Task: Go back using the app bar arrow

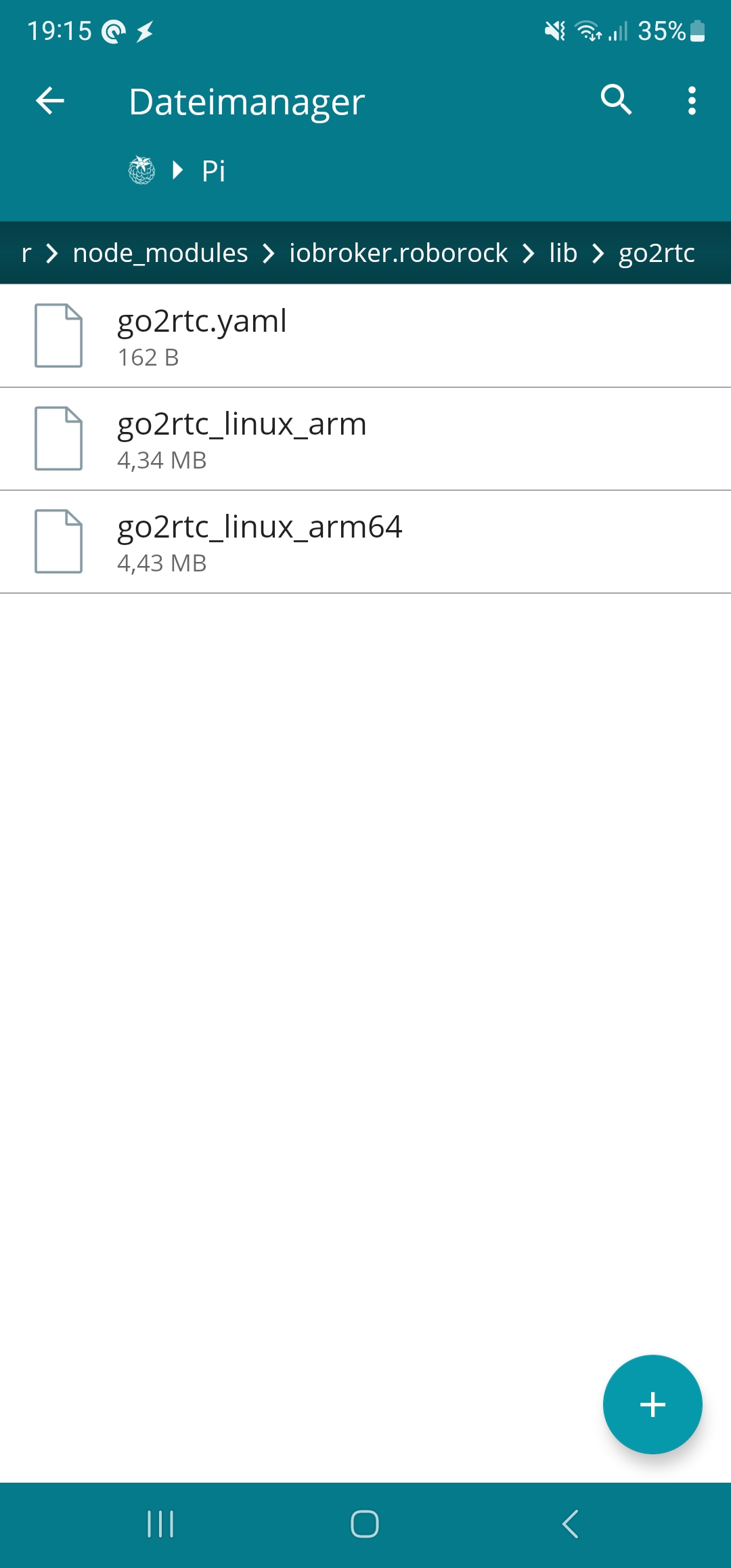Action: (x=50, y=102)
